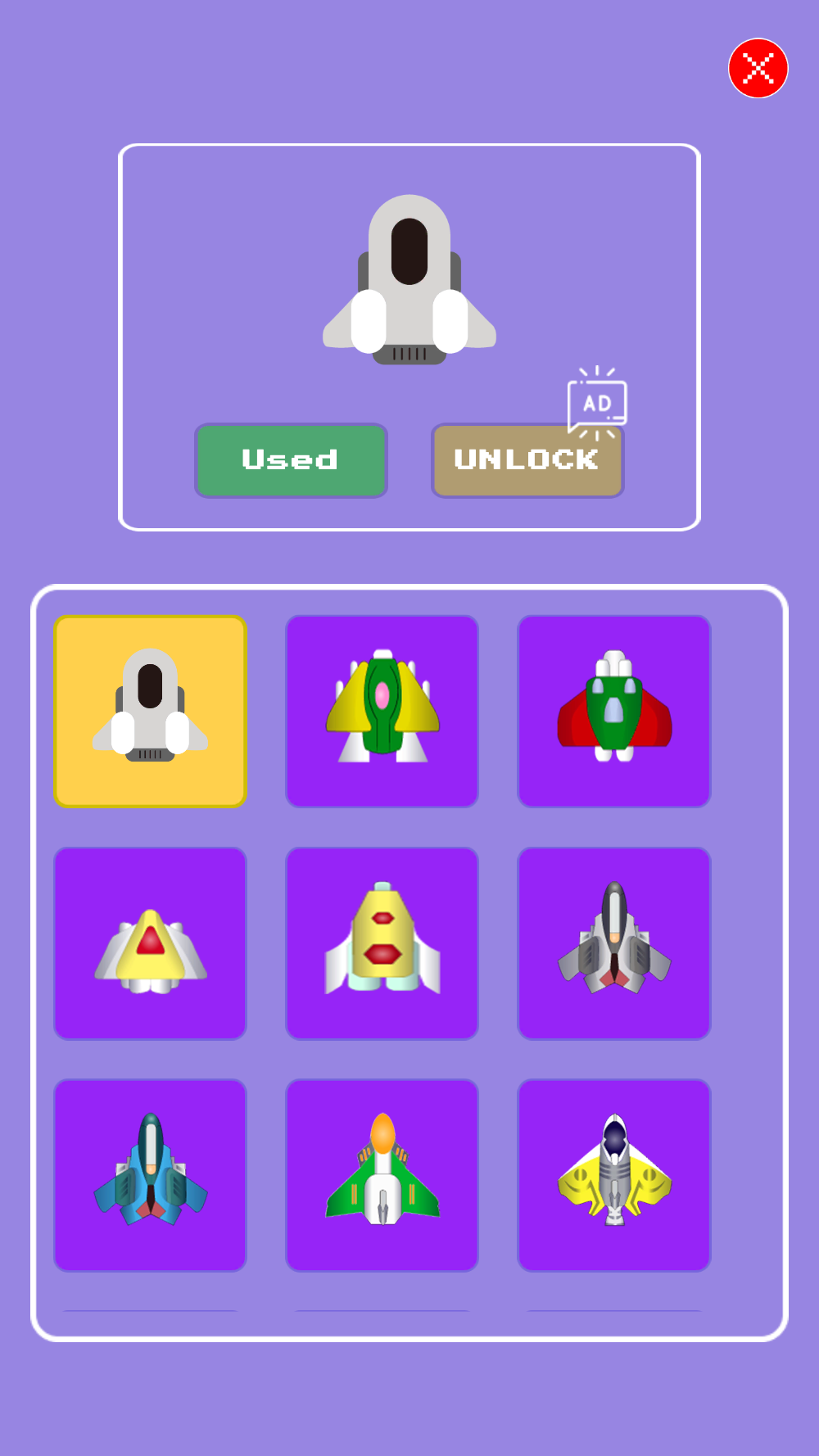This screenshot has width=819, height=1456.
Task: Choose the yellow-winged ship with dark cockpit
Action: click(614, 1175)
